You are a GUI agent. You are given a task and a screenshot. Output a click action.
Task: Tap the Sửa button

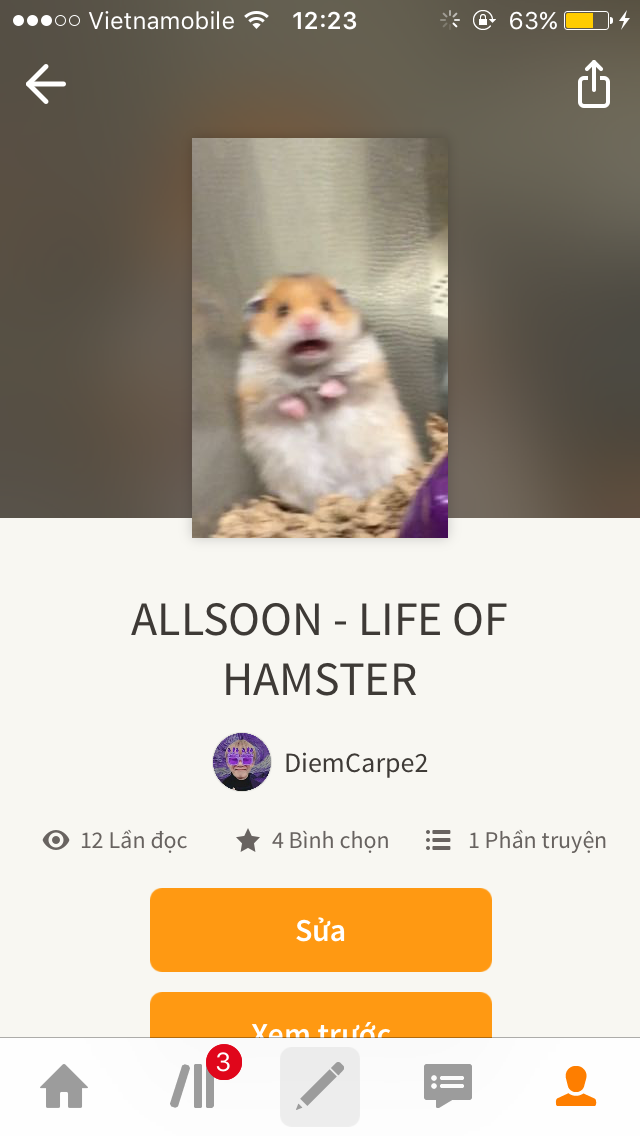click(320, 930)
